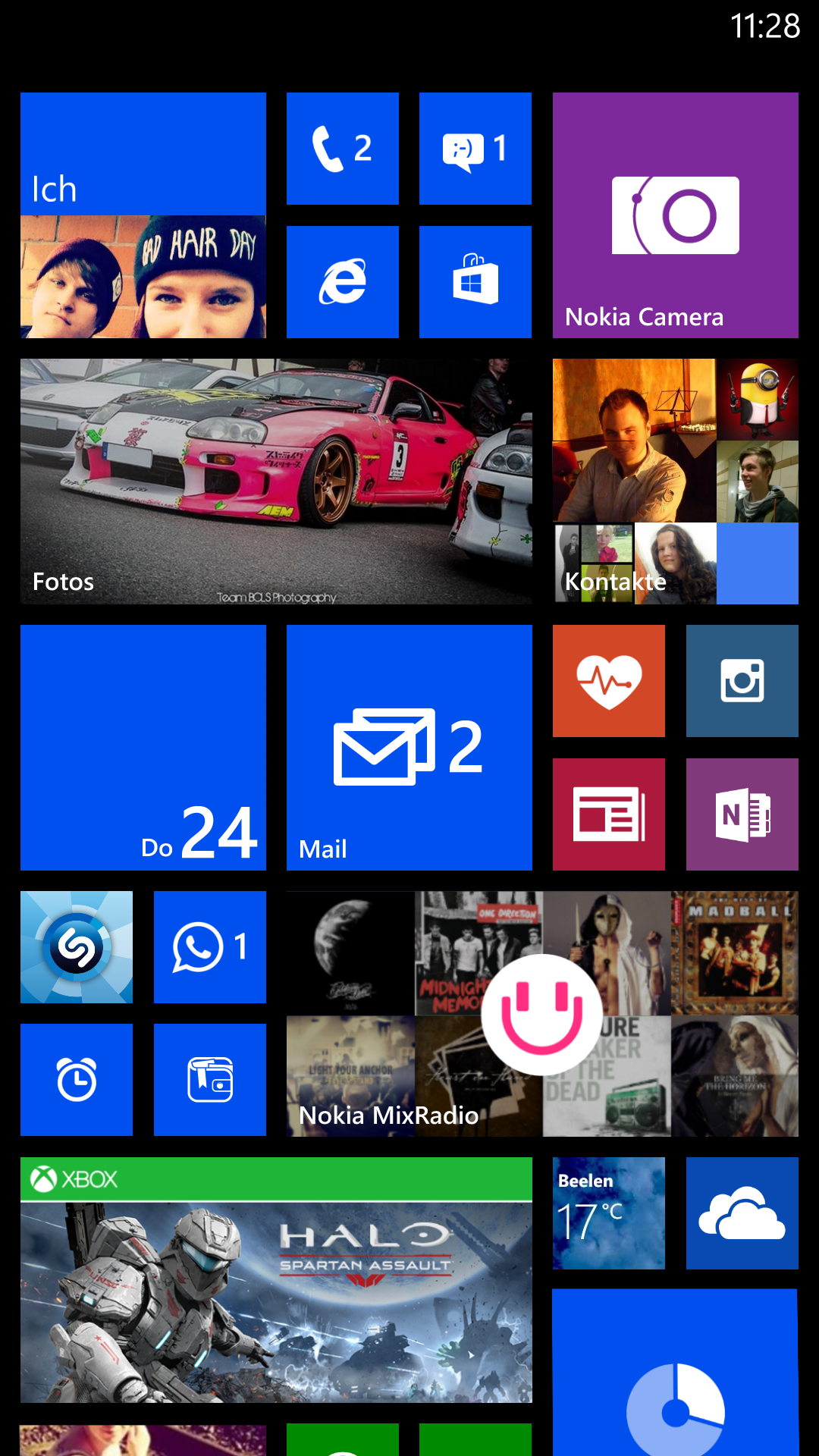Launch Internet Explorer

tap(343, 282)
